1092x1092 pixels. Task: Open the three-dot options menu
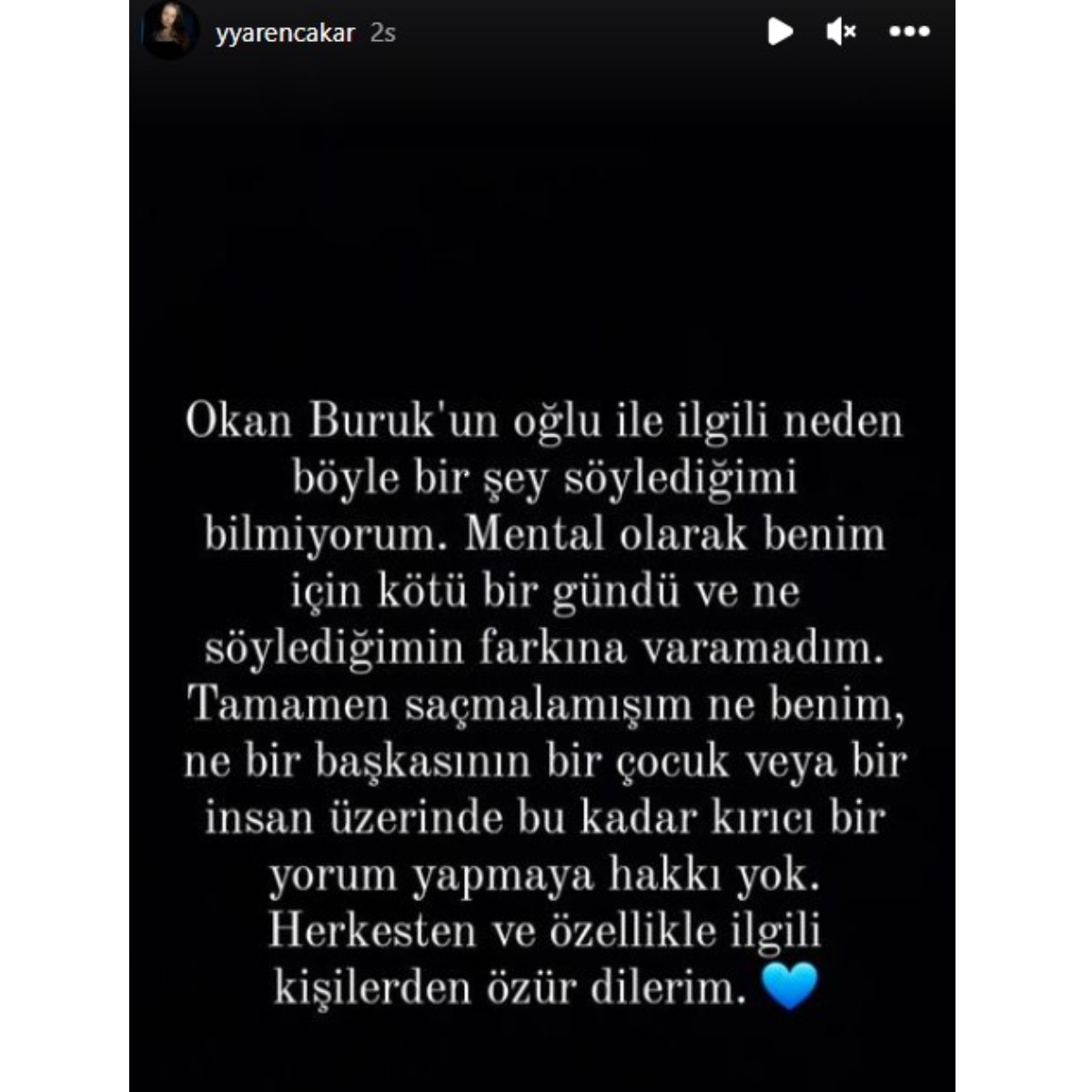pos(909,32)
